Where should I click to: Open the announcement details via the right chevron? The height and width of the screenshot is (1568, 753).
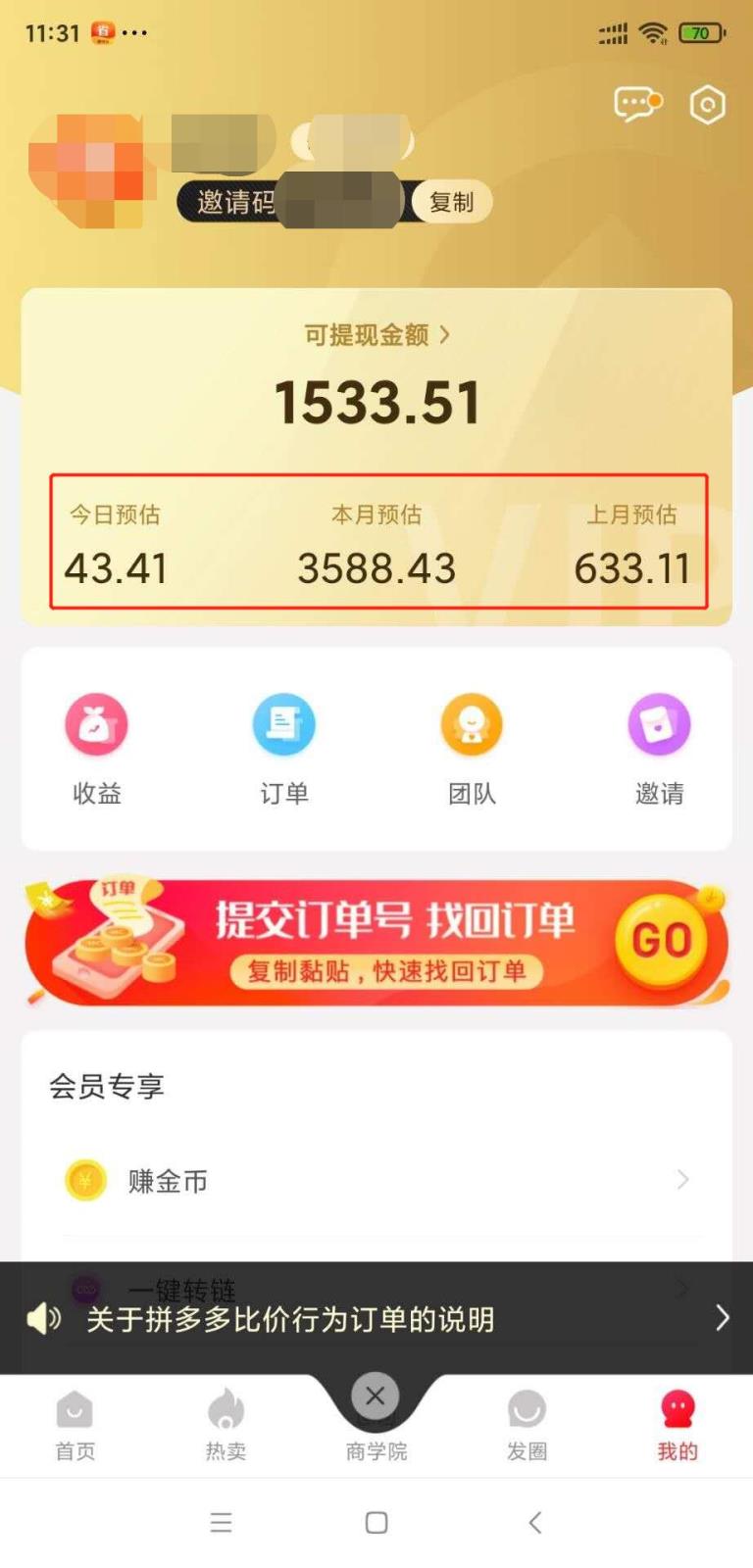point(723,1318)
